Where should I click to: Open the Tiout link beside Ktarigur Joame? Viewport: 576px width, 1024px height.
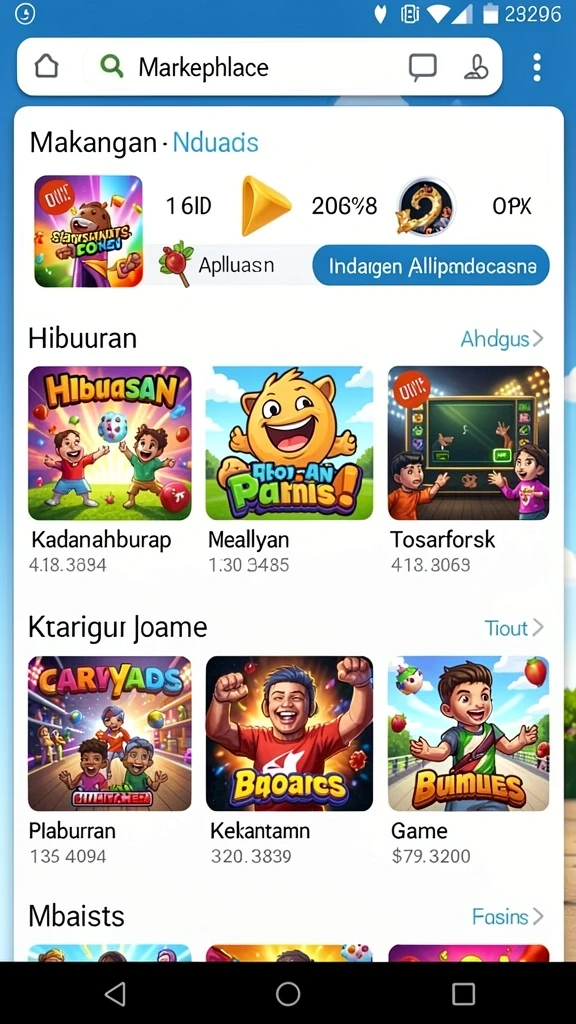tap(513, 628)
